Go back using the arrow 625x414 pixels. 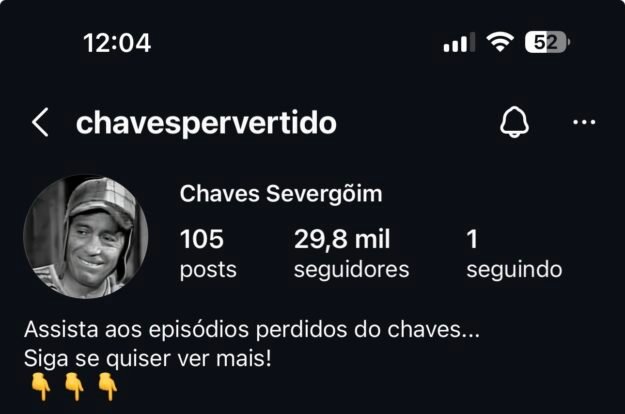tap(40, 123)
